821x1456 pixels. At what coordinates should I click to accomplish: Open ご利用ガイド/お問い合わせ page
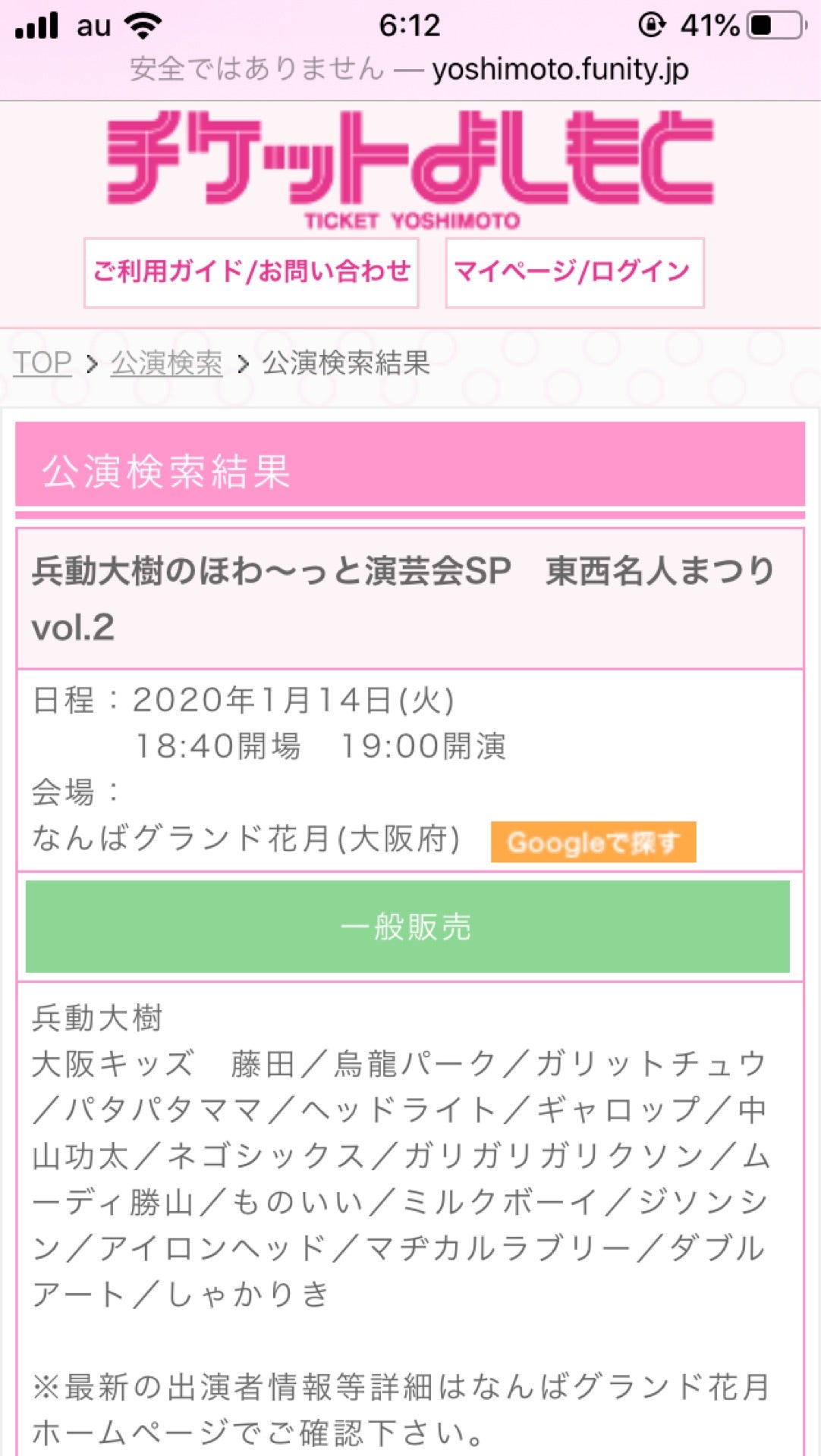click(251, 272)
